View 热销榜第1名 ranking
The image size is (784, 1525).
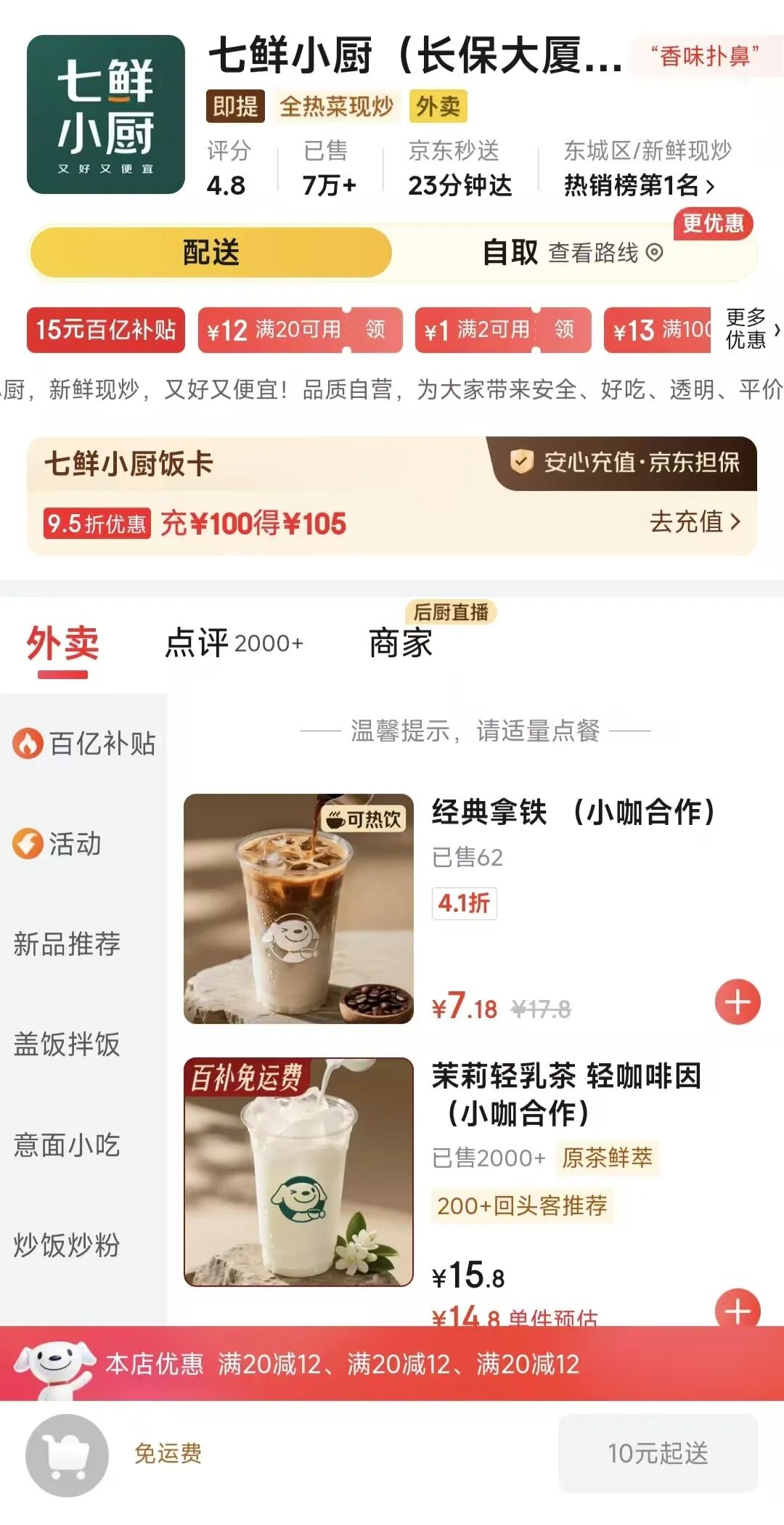(639, 186)
